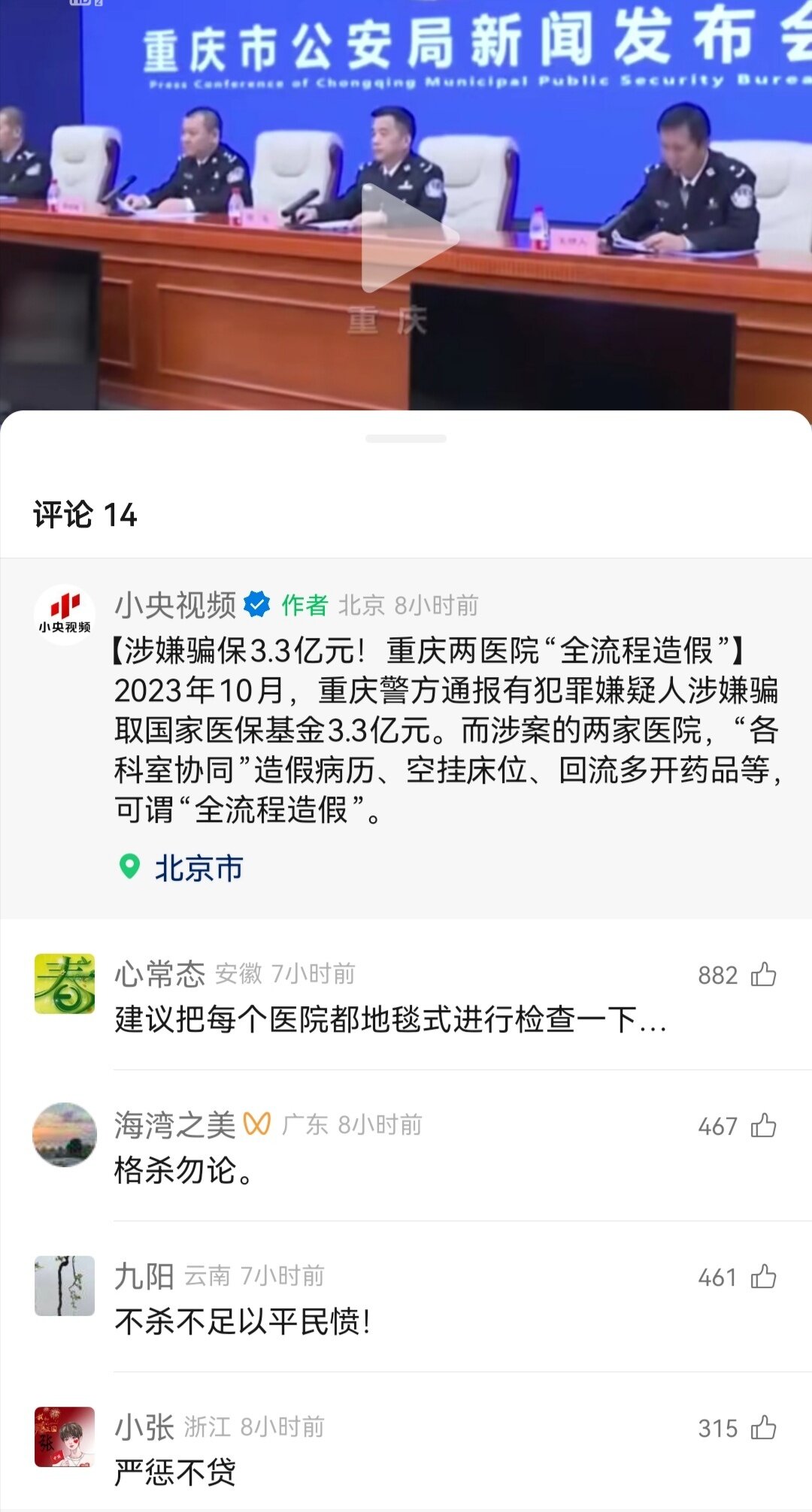812x1512 pixels.
Task: Open 小张's profile avatar
Action: pos(65,1437)
